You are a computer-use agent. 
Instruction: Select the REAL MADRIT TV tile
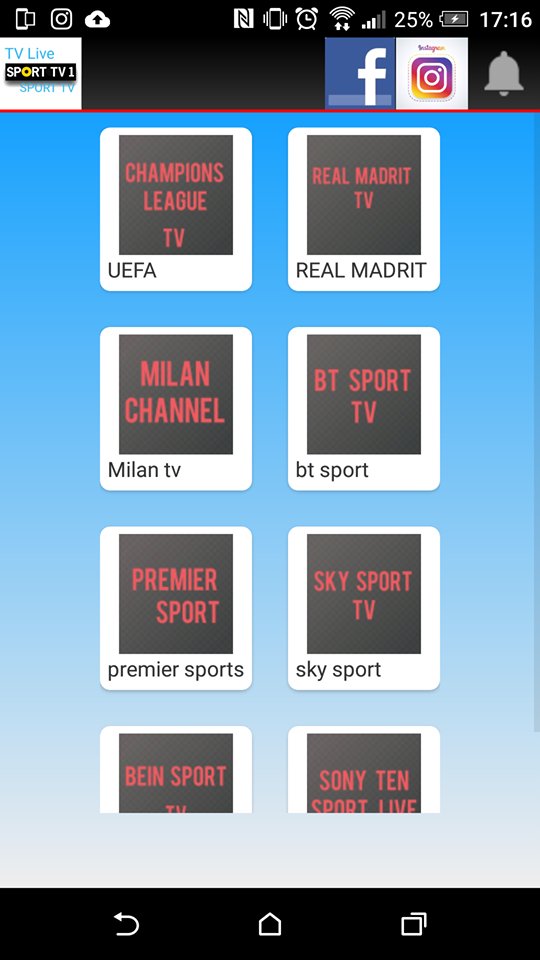click(364, 209)
